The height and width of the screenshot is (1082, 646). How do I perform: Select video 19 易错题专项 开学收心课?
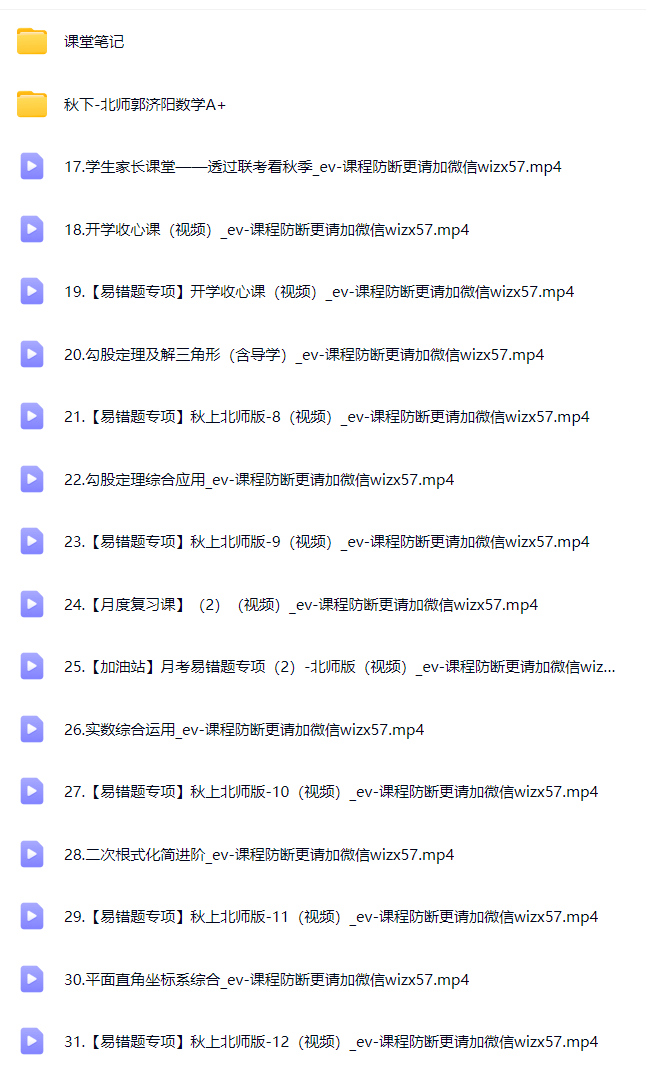click(x=318, y=292)
